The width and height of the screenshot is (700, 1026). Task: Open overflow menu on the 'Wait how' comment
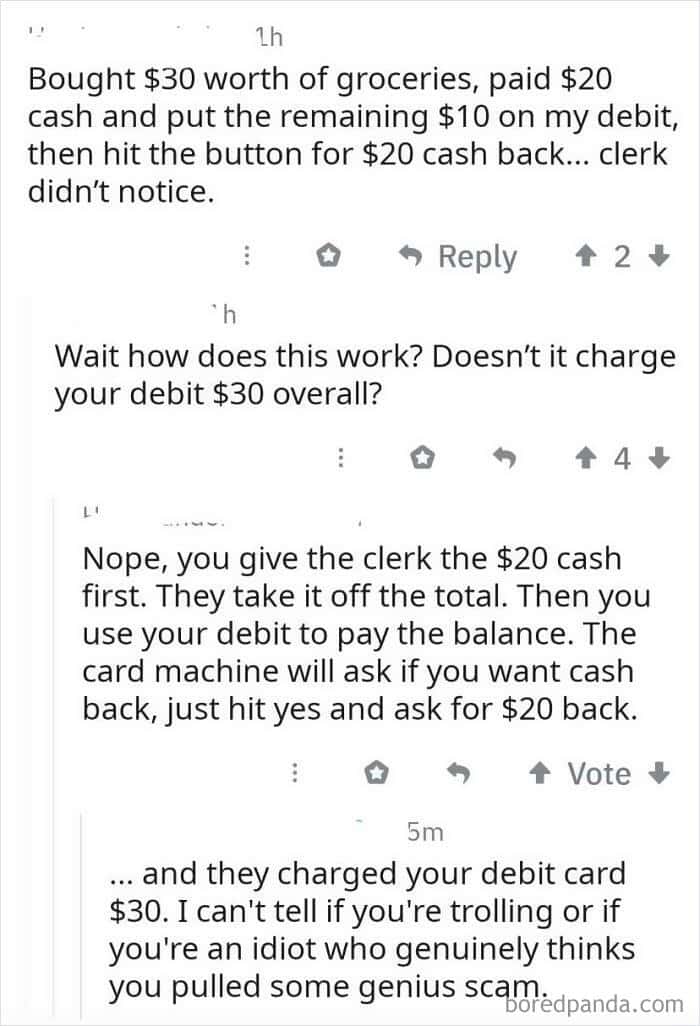pyautogui.click(x=341, y=459)
